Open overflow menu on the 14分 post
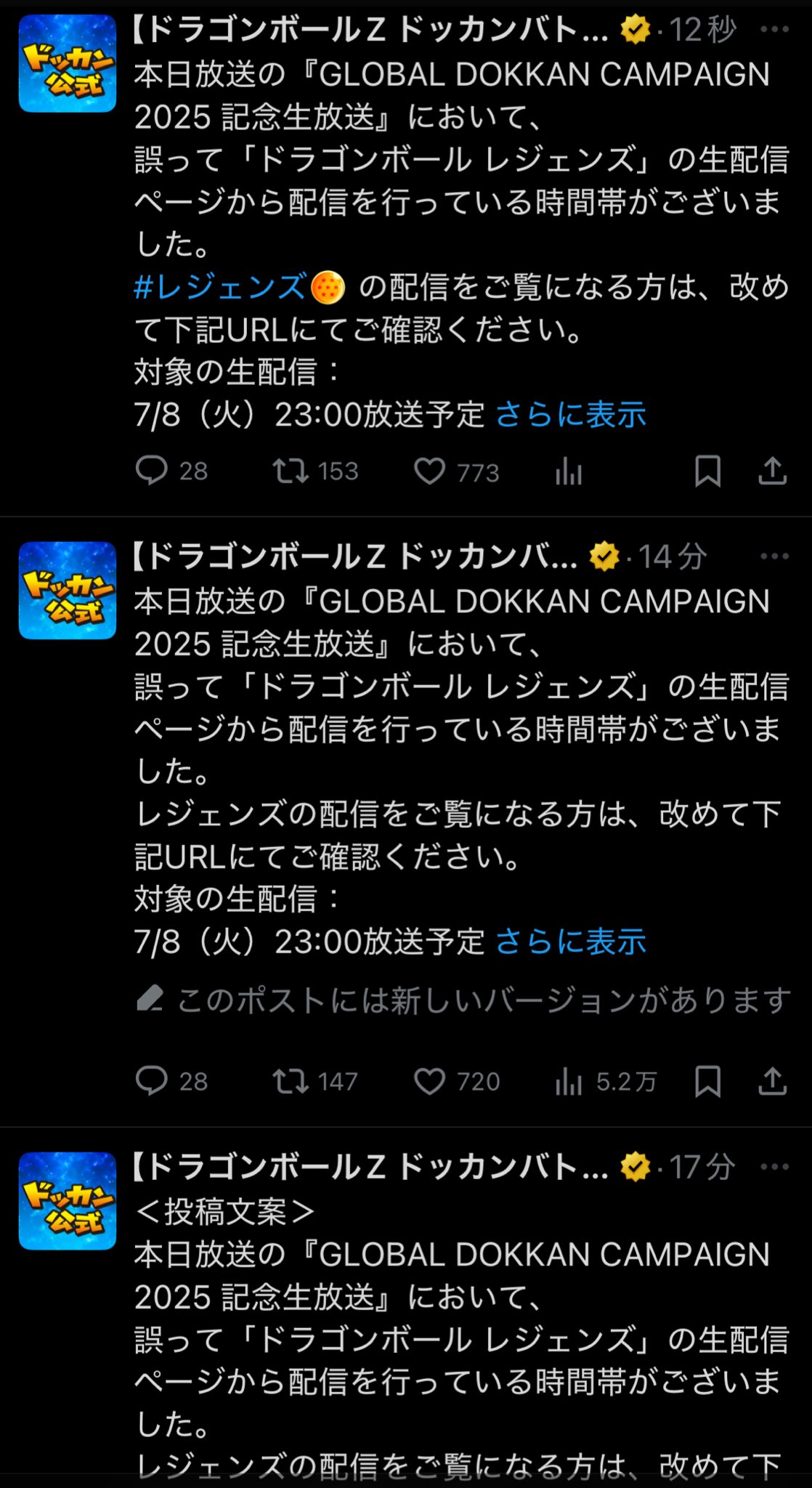This screenshot has height=1488, width=812. 774,557
